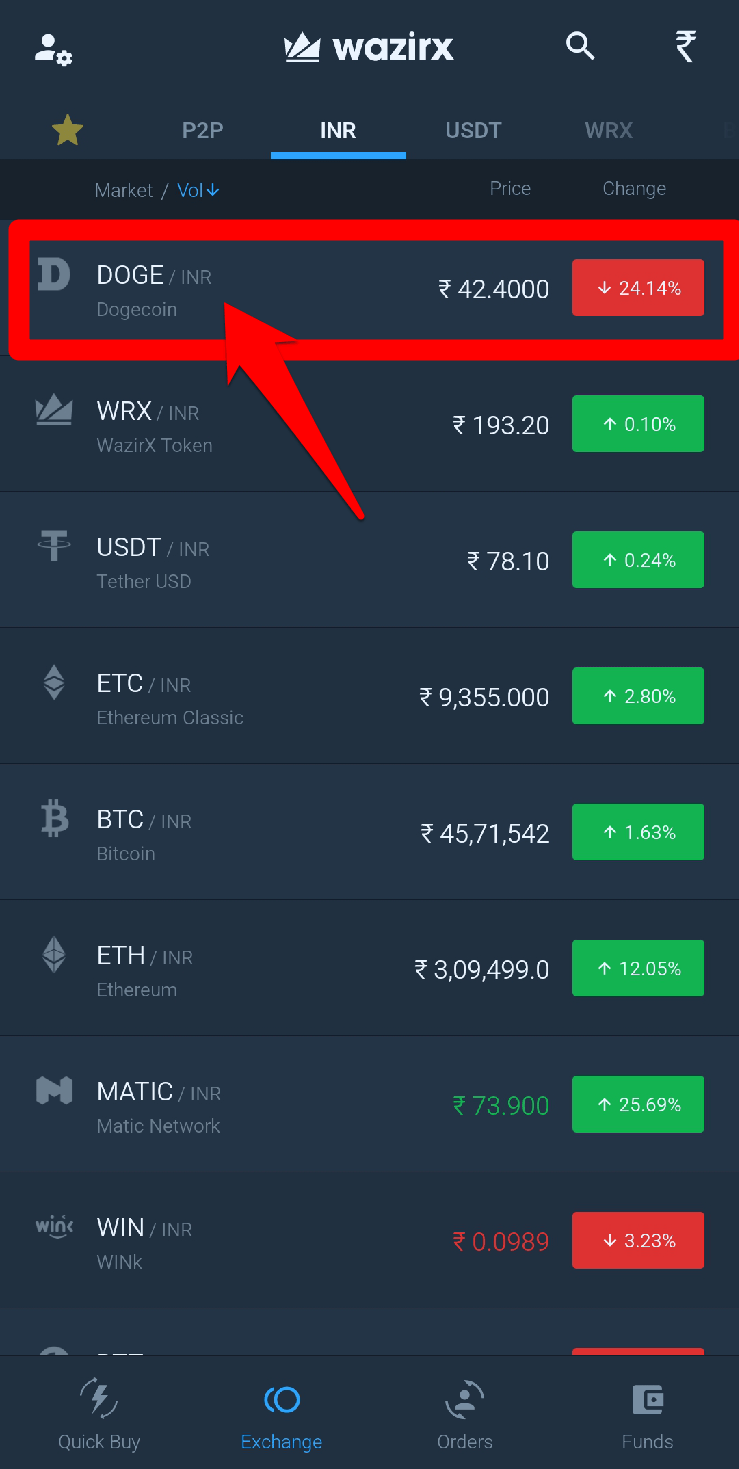Image resolution: width=739 pixels, height=1469 pixels.
Task: Switch to the USDT tab
Action: 473,130
